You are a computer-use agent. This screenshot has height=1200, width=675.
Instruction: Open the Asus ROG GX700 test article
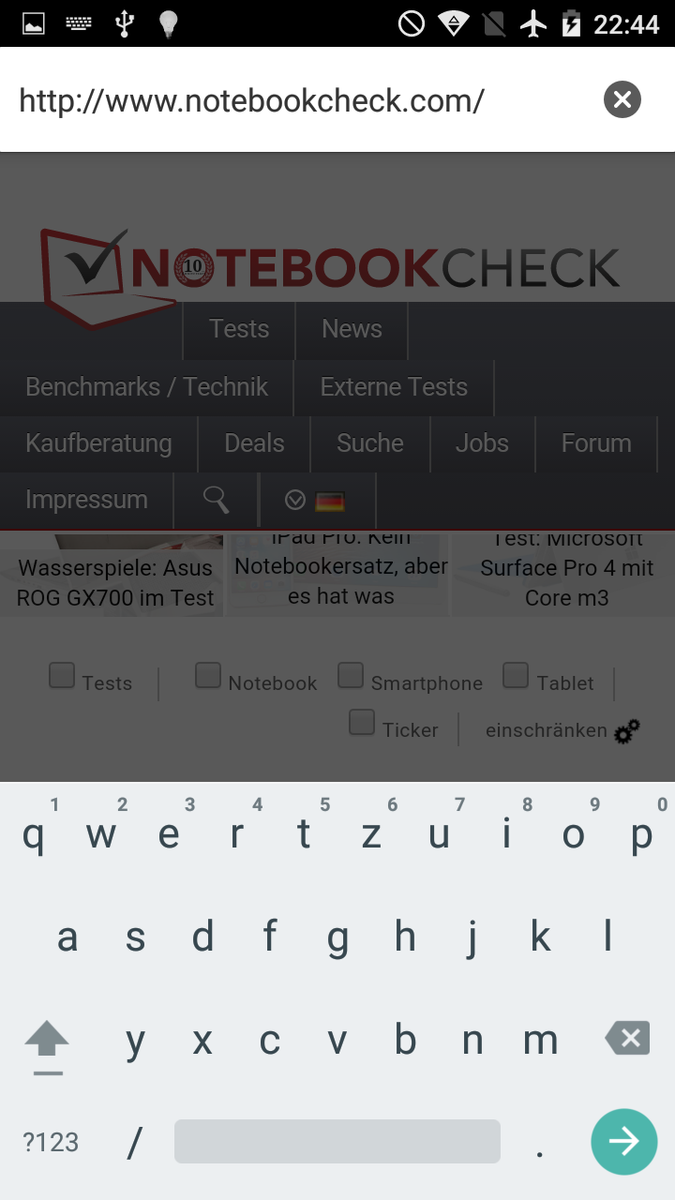pos(115,582)
